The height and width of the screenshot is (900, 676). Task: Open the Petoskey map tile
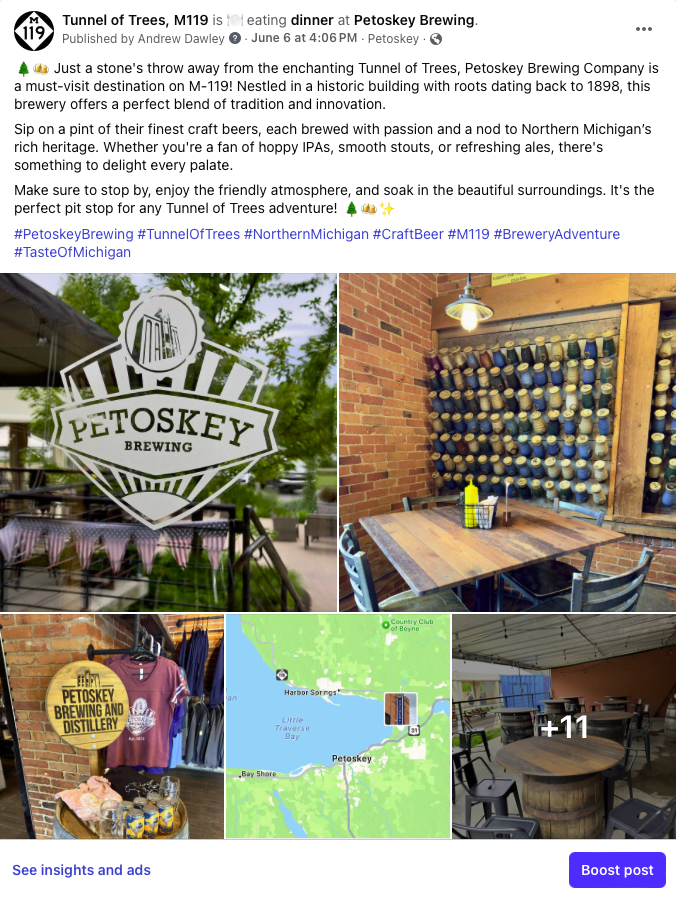(337, 726)
